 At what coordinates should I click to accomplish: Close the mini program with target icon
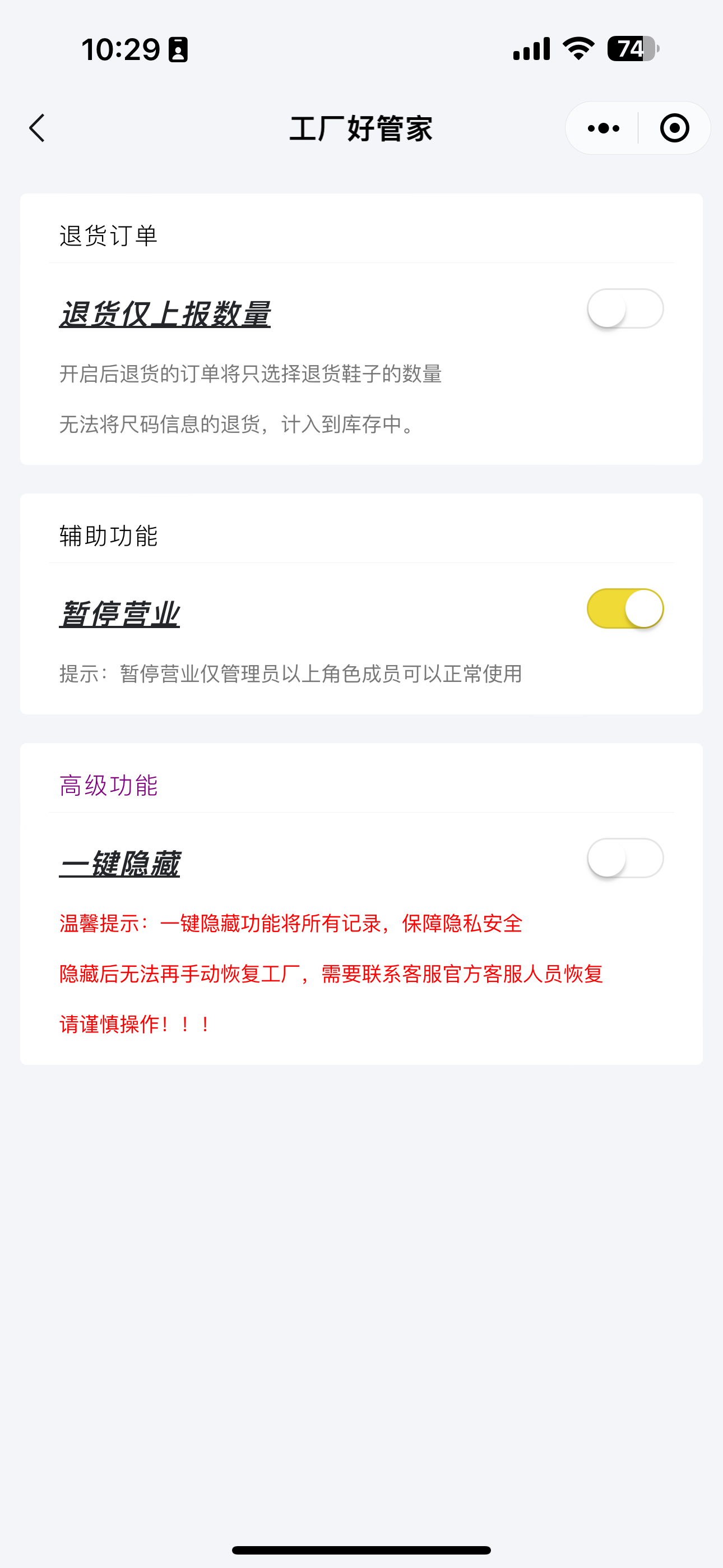(x=674, y=128)
